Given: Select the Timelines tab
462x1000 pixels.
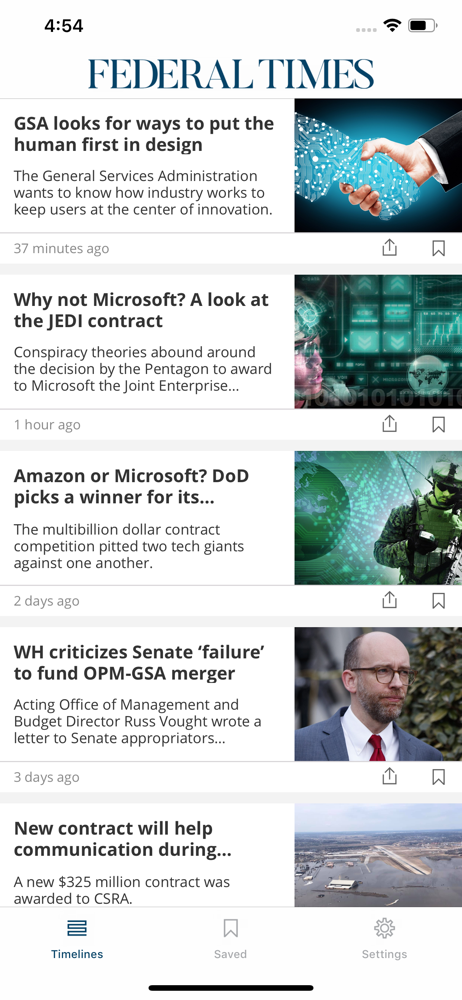Looking at the screenshot, I should 77,938.
